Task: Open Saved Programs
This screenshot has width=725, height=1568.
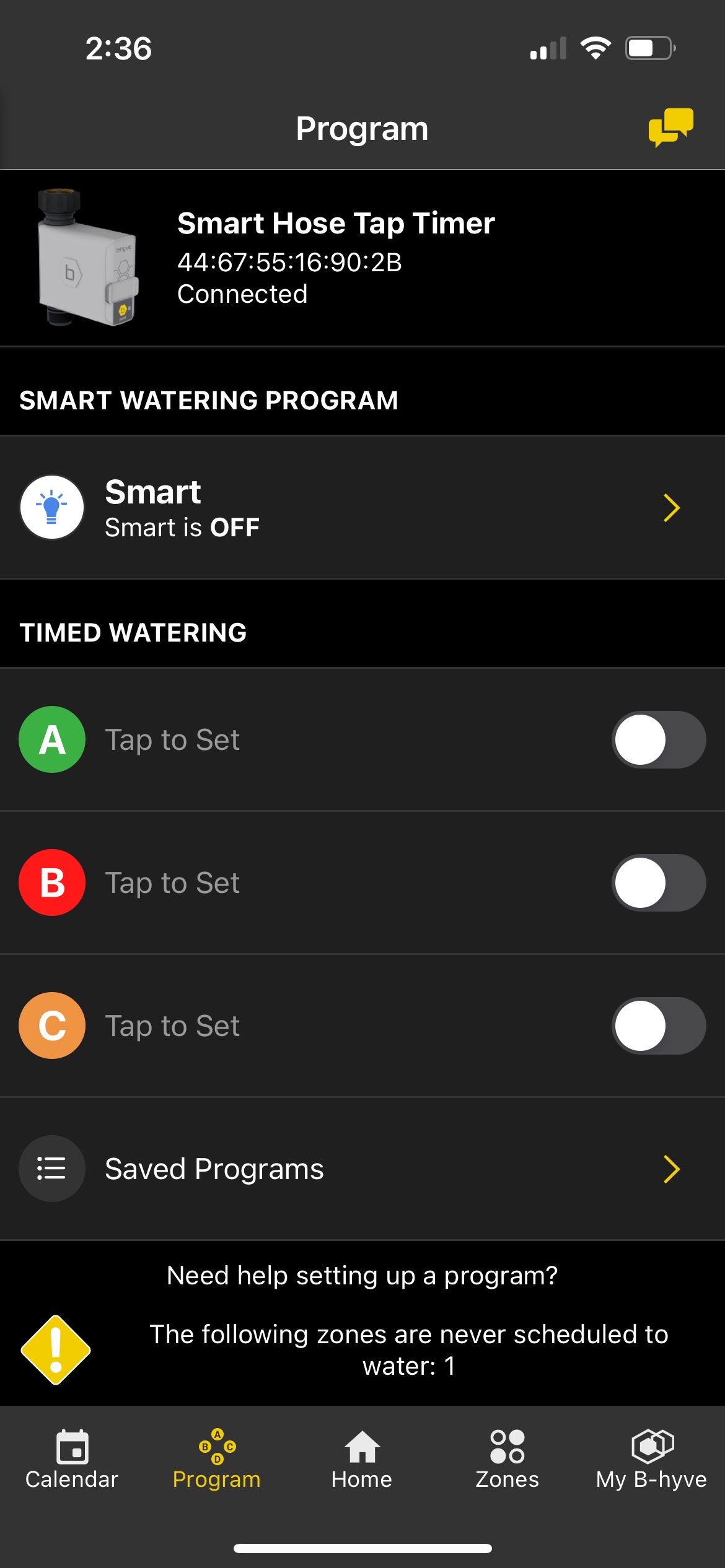Action: tap(362, 1169)
